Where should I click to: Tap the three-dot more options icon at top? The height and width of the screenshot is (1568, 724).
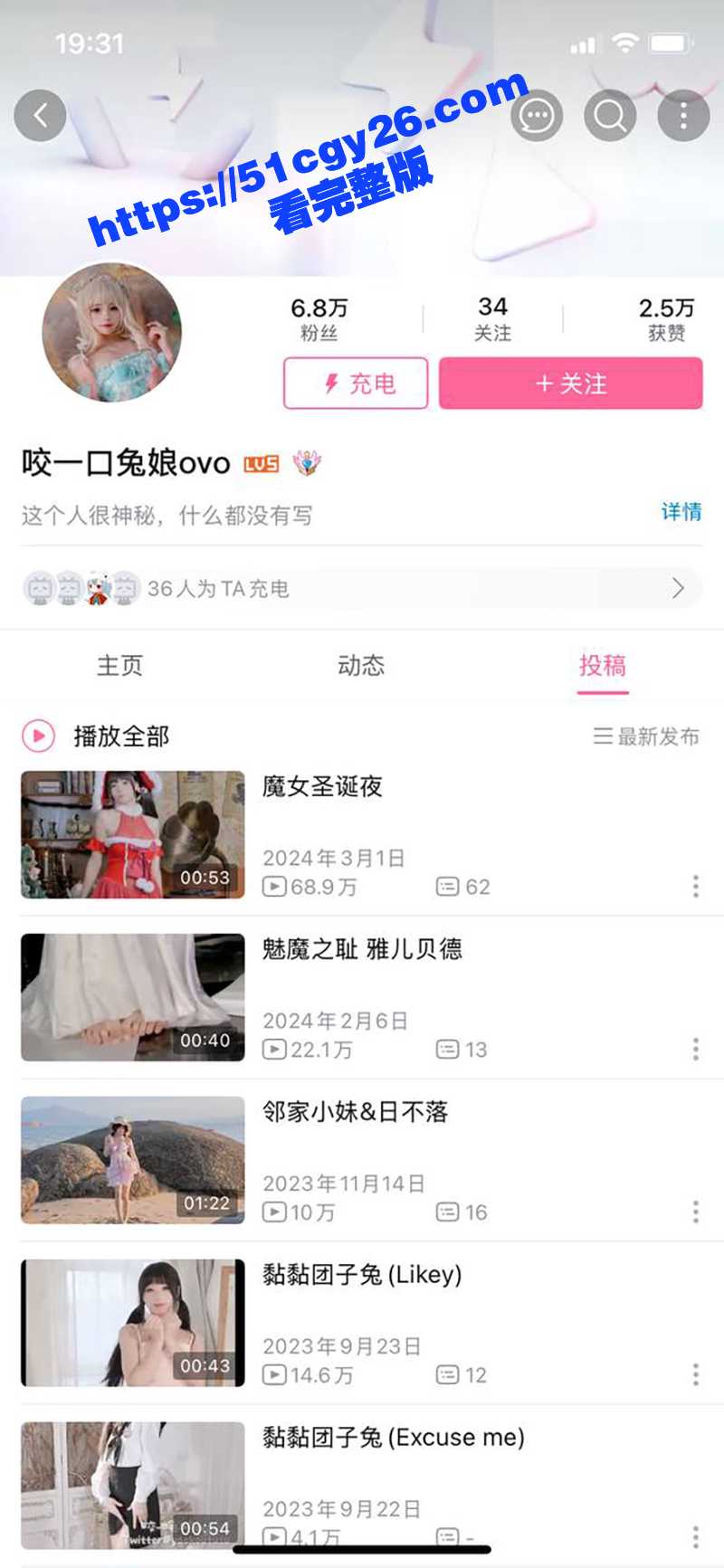[682, 116]
